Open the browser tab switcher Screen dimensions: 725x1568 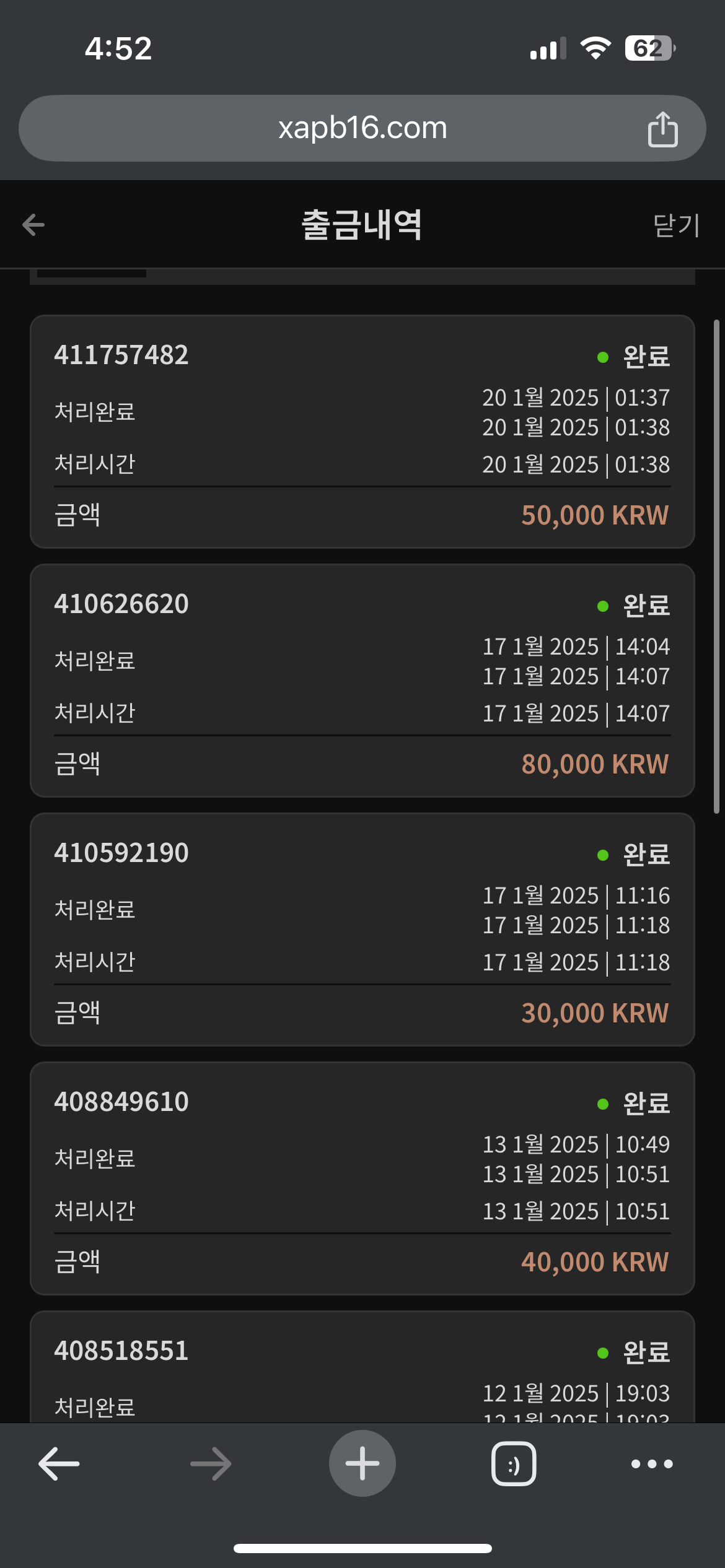[x=514, y=1464]
